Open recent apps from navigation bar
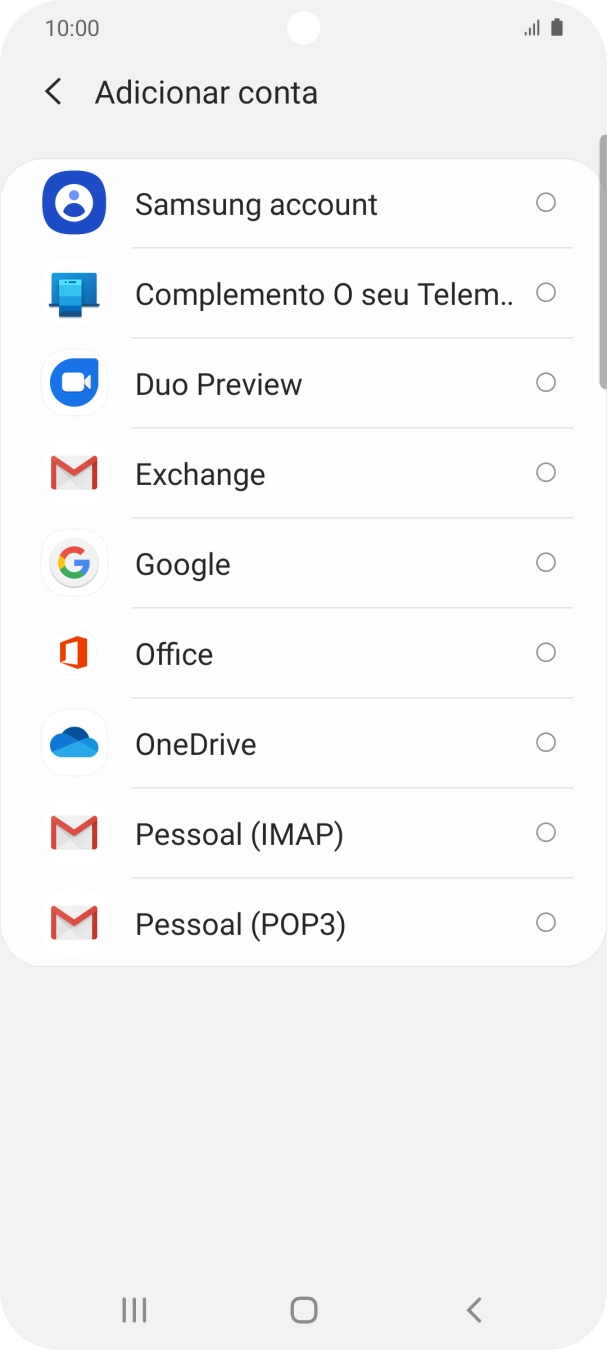The height and width of the screenshot is (1350, 607). pos(134,1310)
